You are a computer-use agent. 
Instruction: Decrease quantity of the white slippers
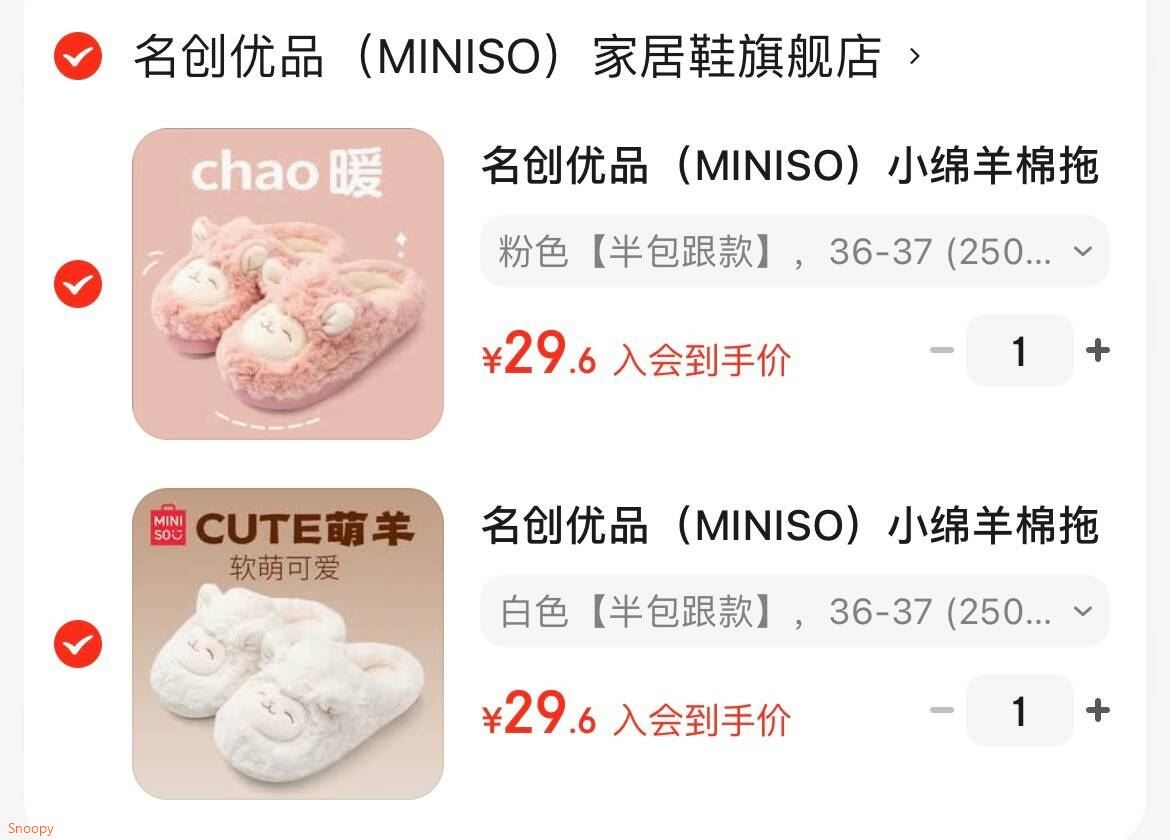(941, 710)
